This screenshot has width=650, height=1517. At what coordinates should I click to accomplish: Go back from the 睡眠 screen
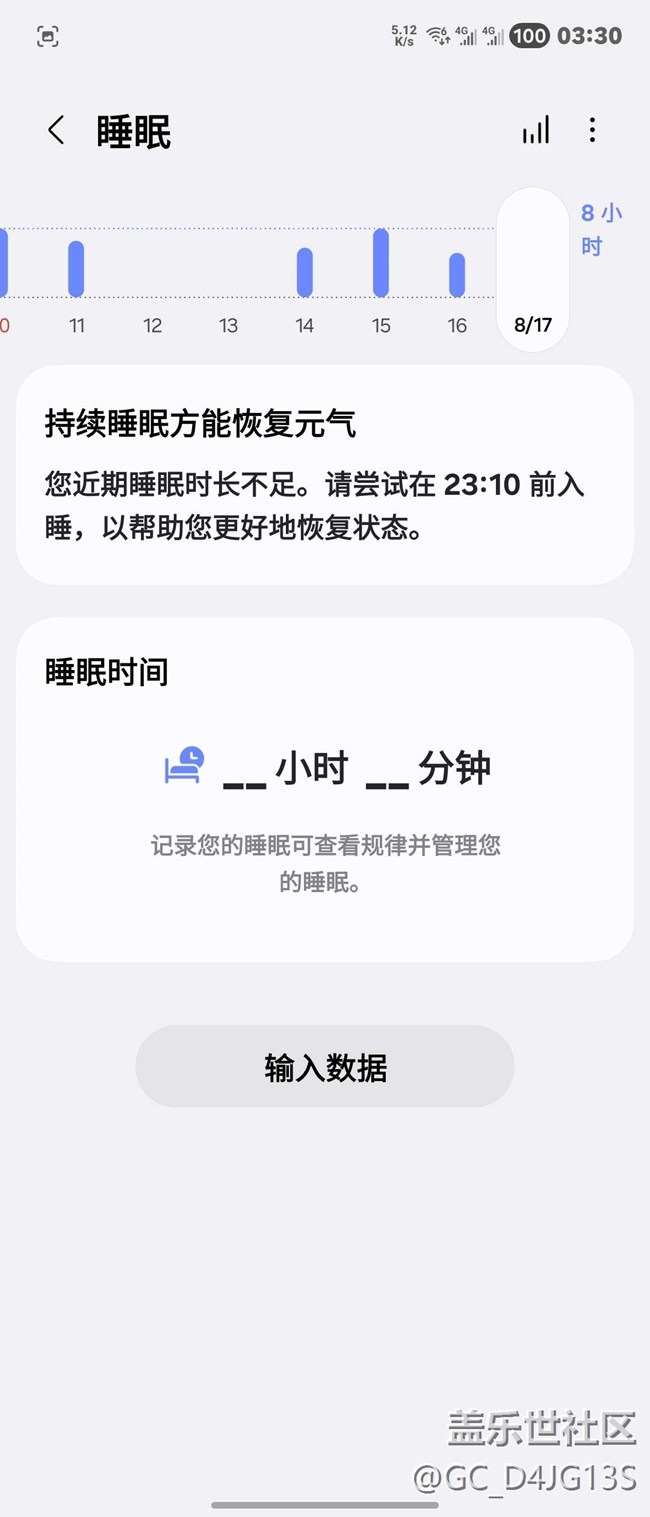point(56,130)
